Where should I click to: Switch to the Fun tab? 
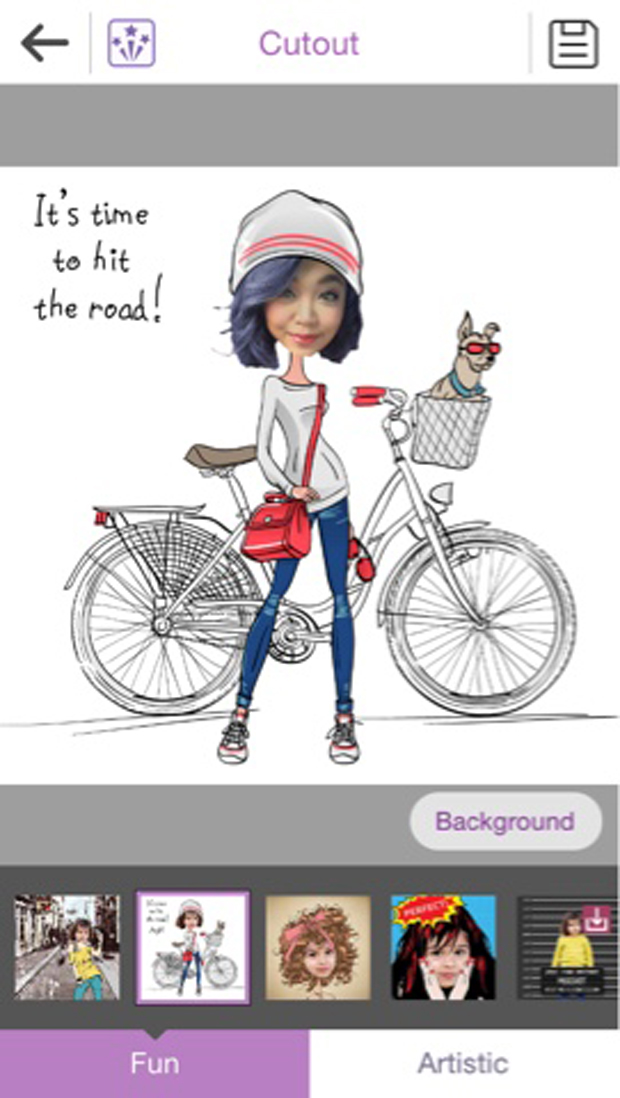coord(154,1063)
